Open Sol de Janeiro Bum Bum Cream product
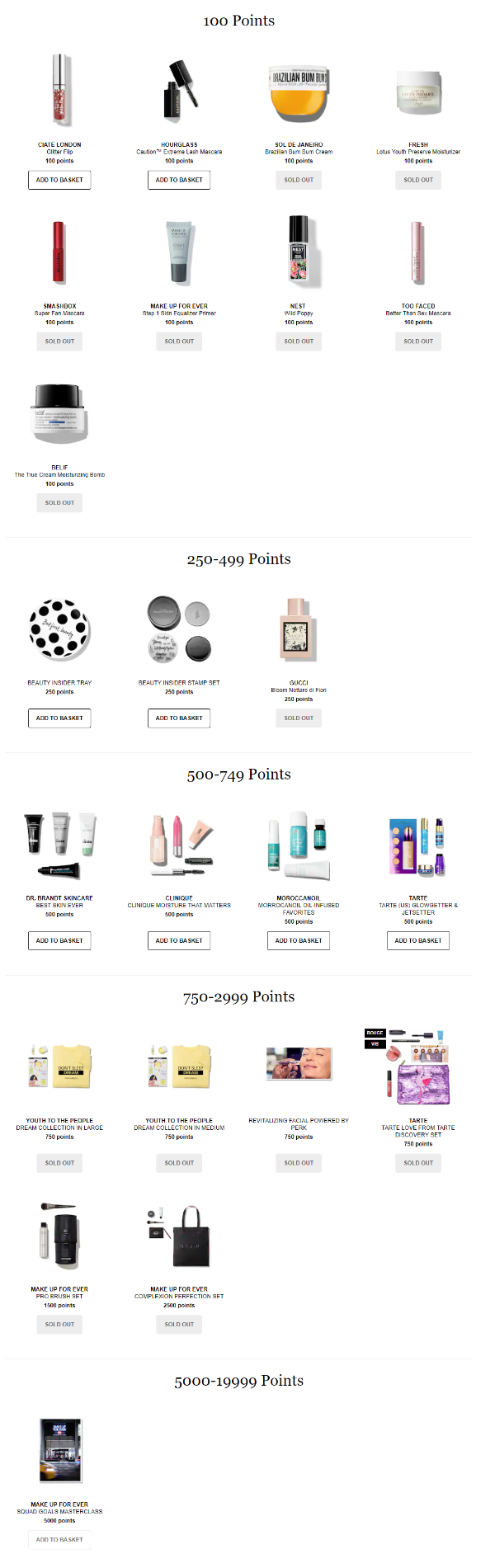 [299, 92]
